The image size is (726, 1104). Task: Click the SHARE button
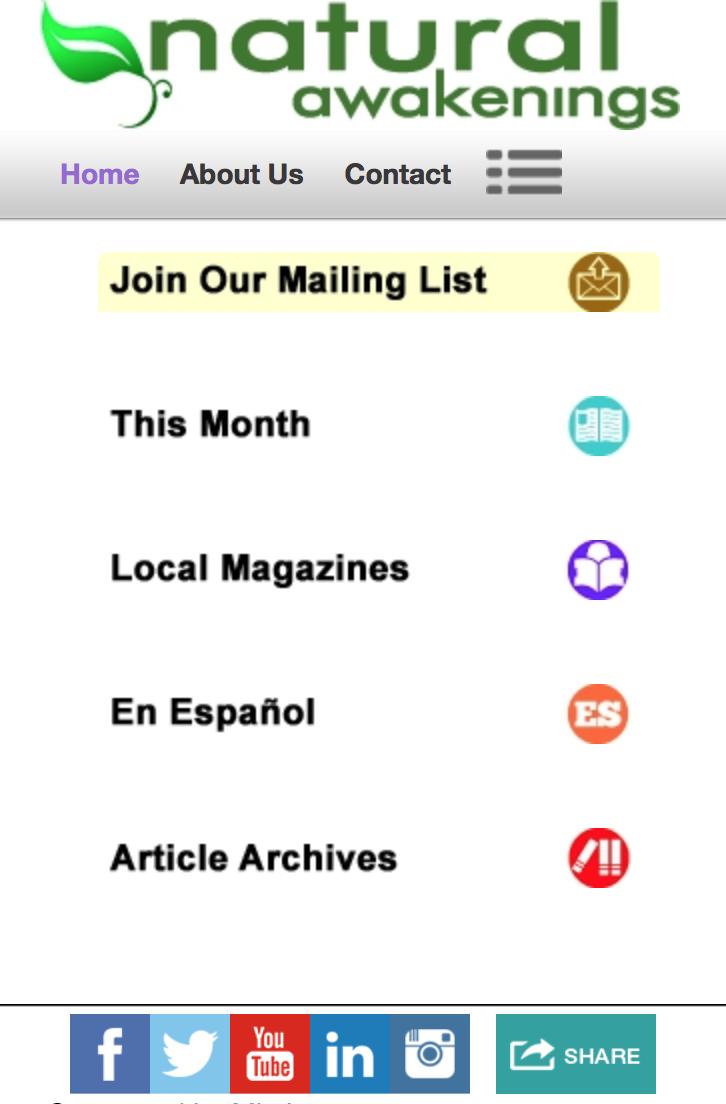click(x=575, y=1051)
